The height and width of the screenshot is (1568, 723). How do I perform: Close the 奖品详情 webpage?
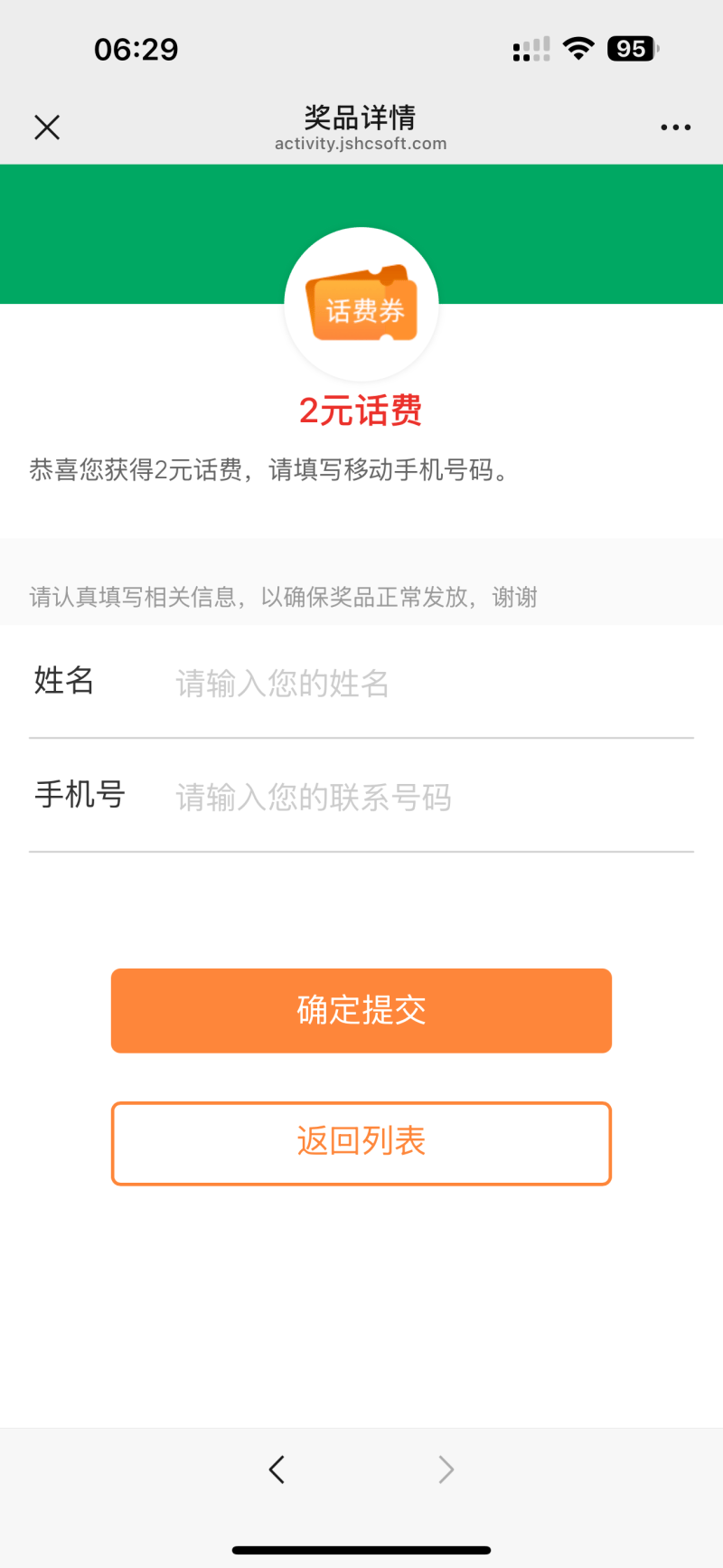tap(47, 128)
